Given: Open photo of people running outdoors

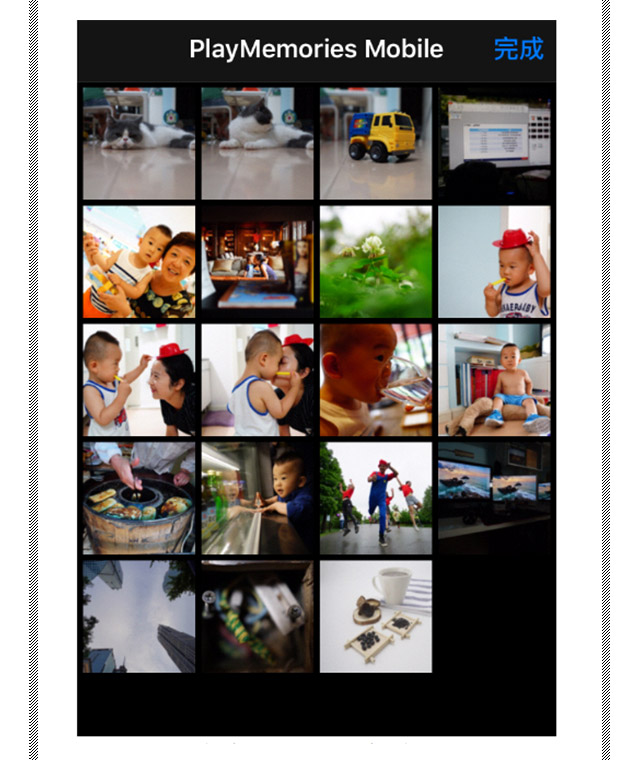Looking at the screenshot, I should (x=376, y=498).
